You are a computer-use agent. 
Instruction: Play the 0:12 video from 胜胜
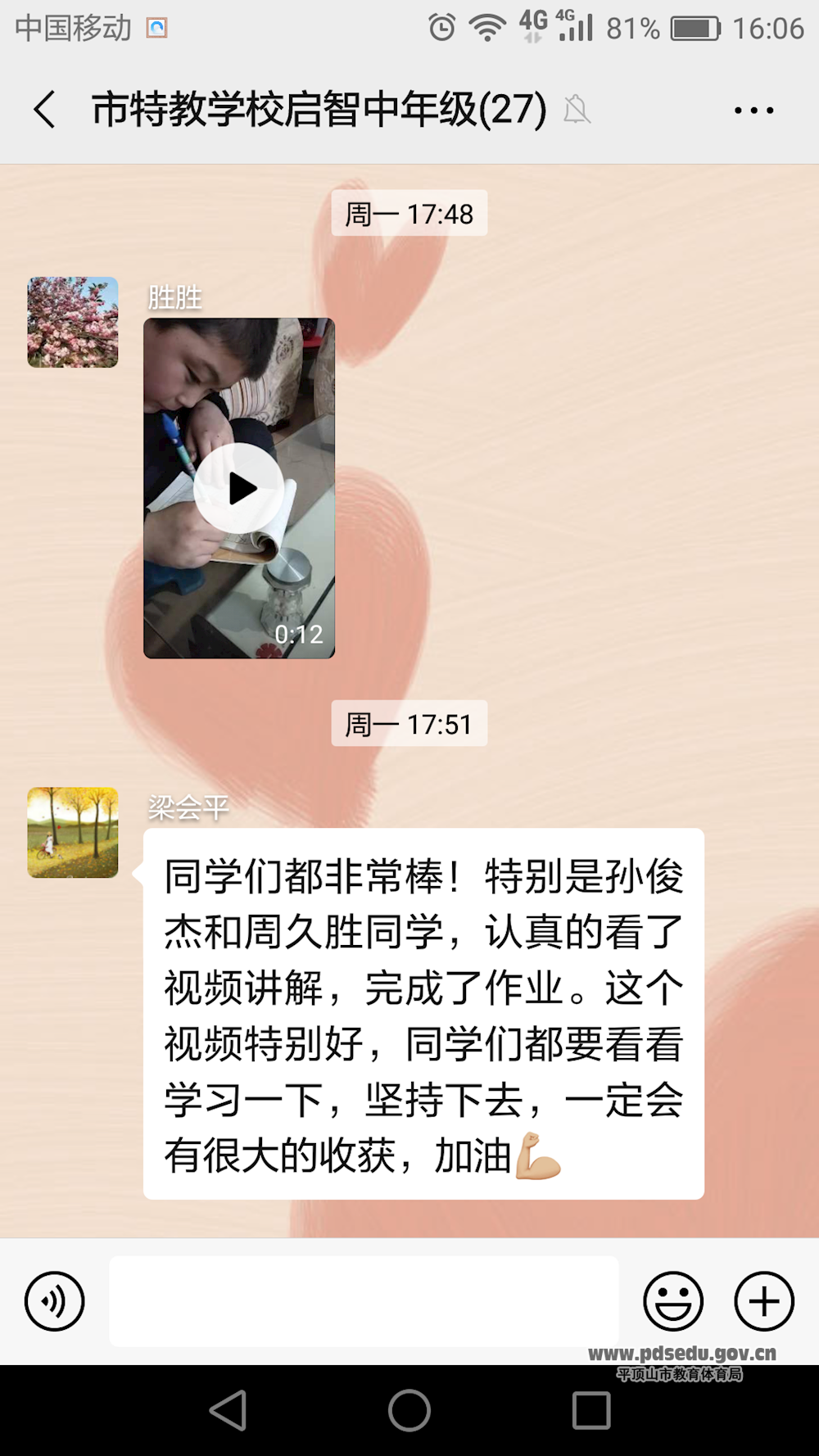[239, 488]
